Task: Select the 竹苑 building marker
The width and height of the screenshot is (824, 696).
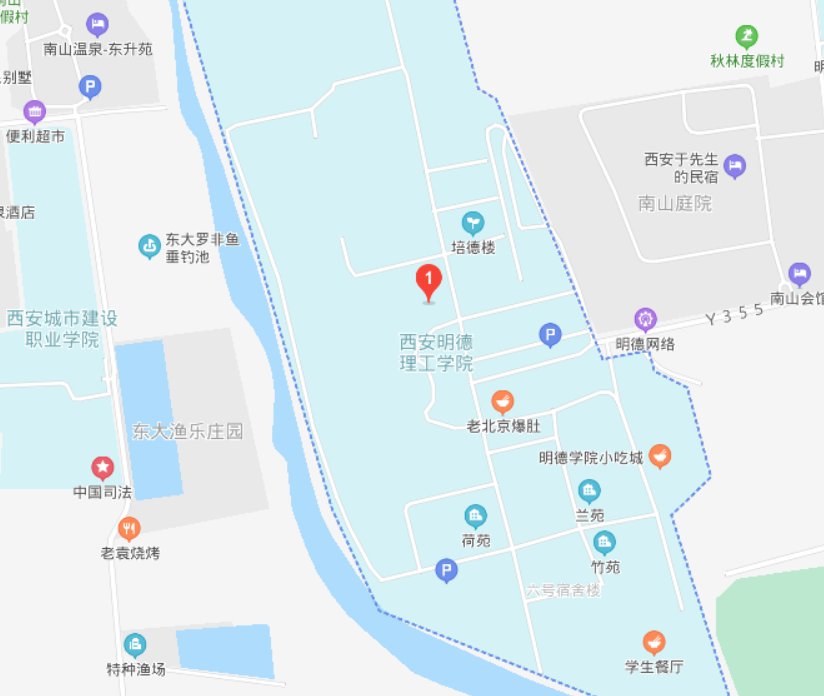Action: (x=604, y=543)
